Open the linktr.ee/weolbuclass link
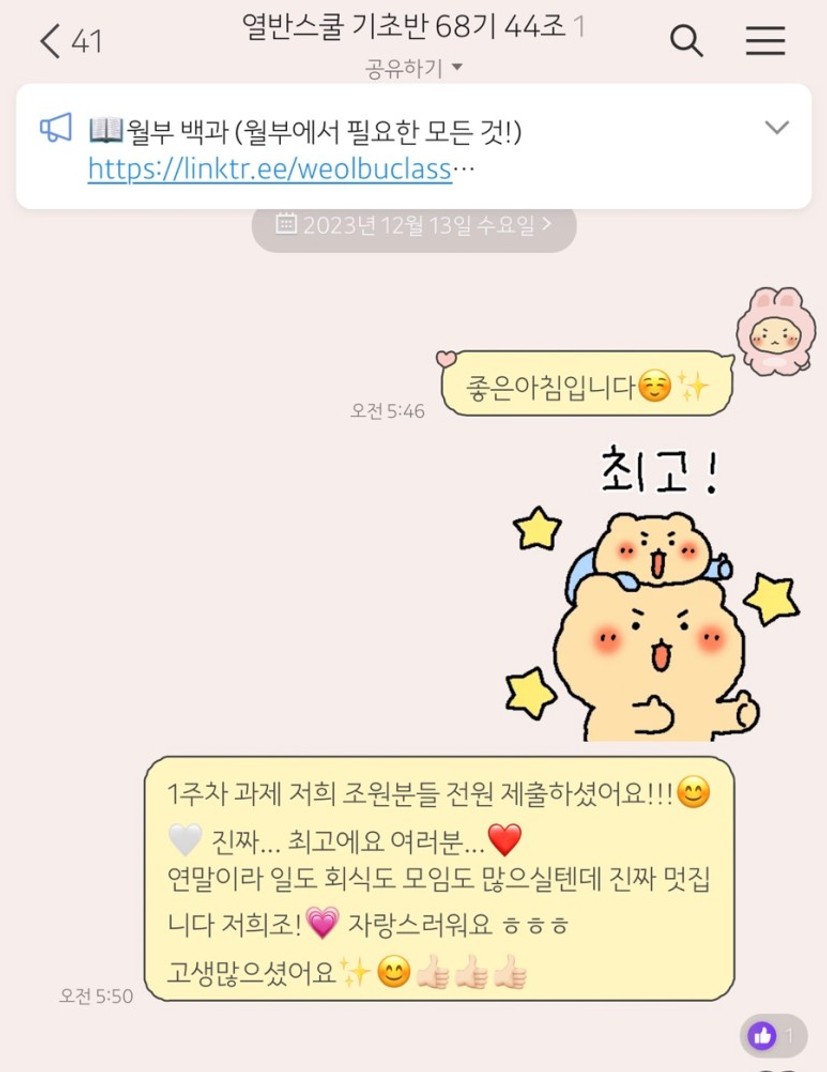 pyautogui.click(x=270, y=168)
